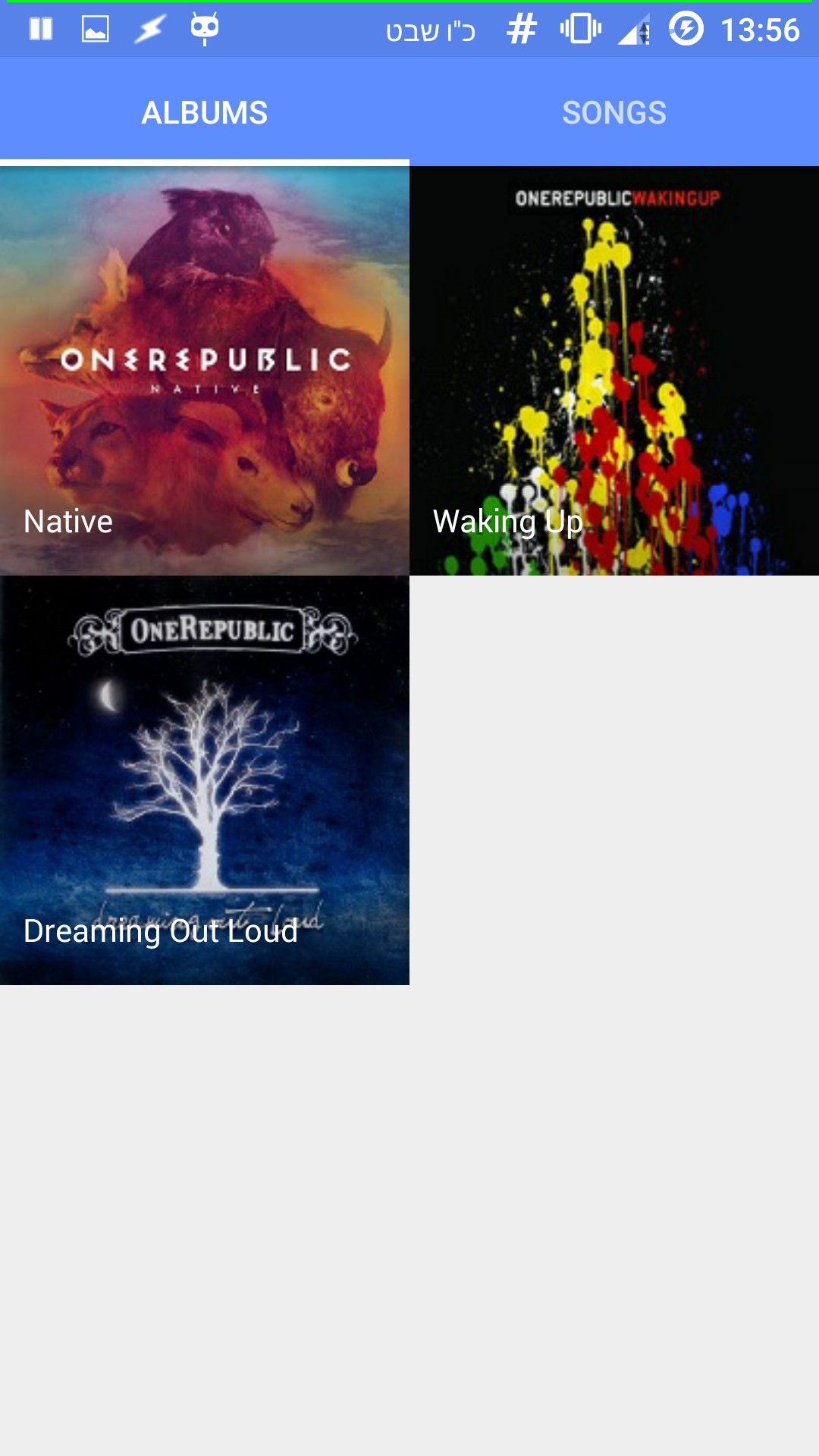View the Dreaming Out Loud album
819x1456 pixels.
tap(204, 780)
